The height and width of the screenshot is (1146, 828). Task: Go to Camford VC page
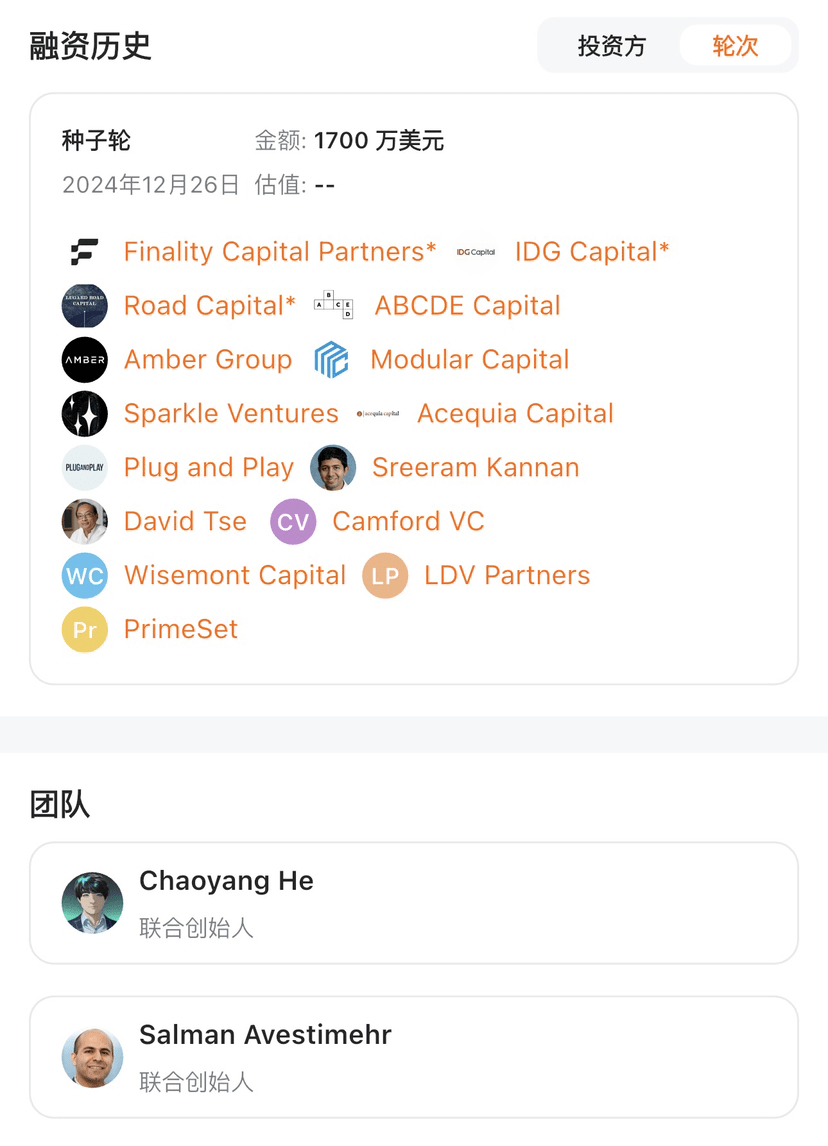coord(408,522)
